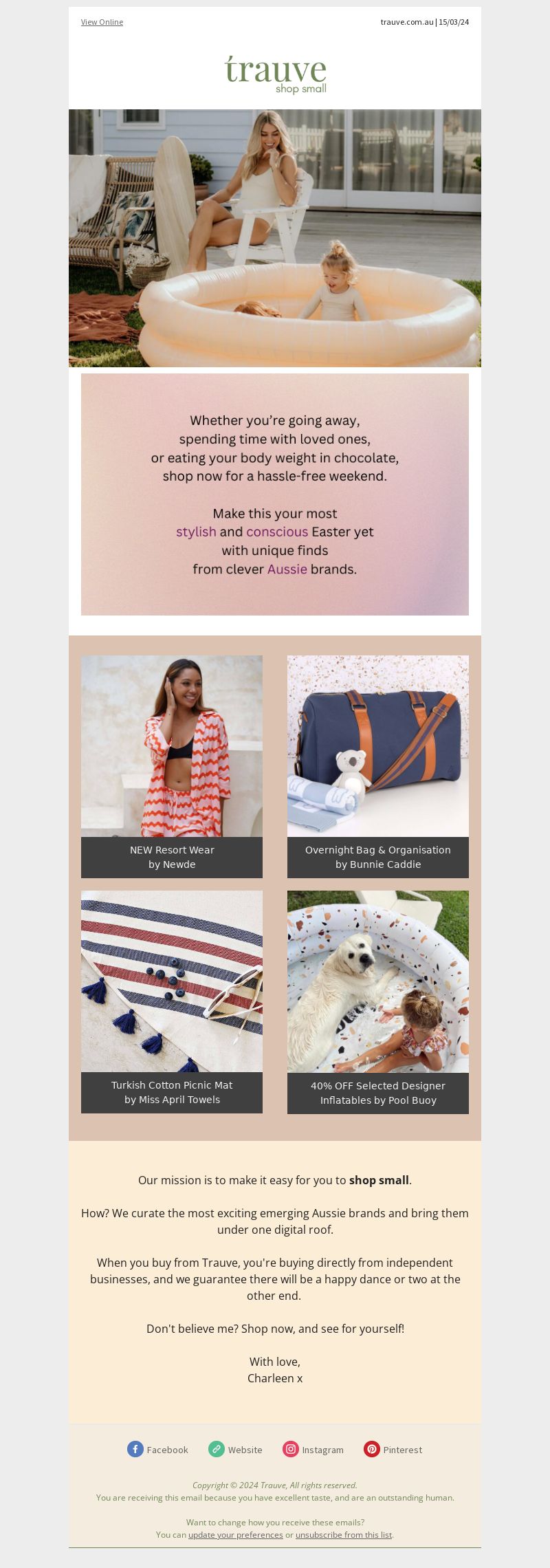Viewport: 550px width, 1568px height.
Task: Open the View Online link
Action: [102, 22]
